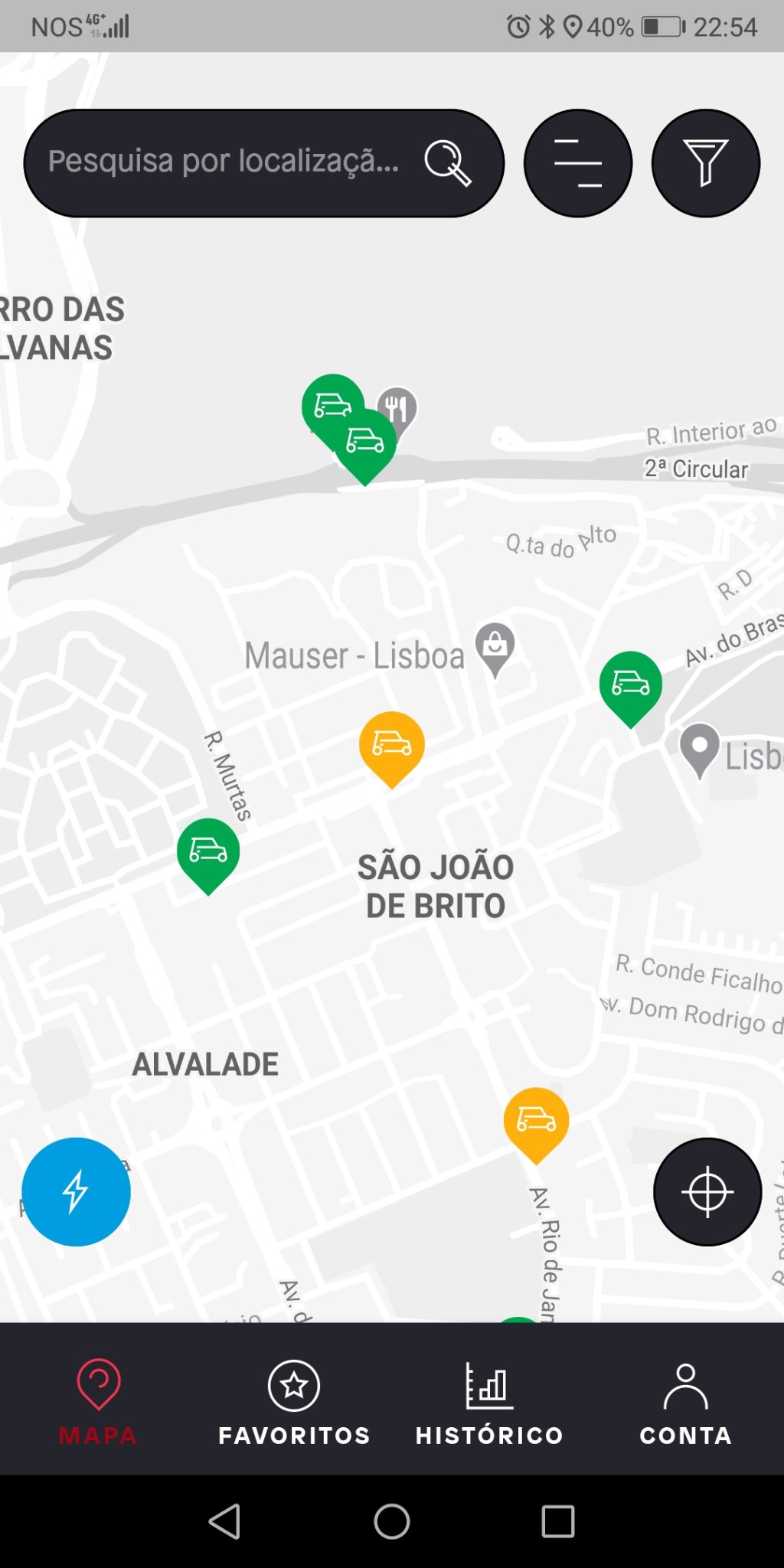Tap the blue lightning quick-charge button

[76, 1191]
